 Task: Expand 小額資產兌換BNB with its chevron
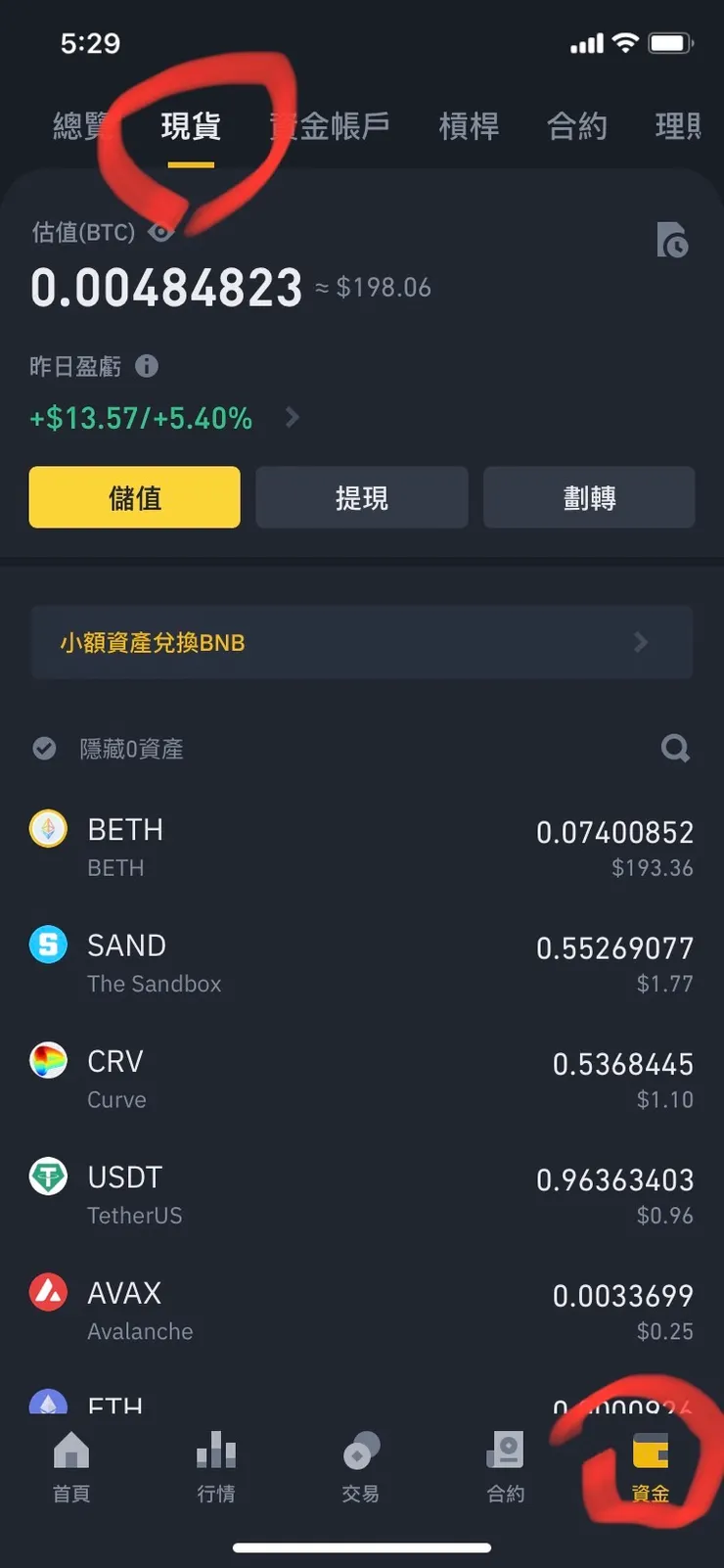coord(641,642)
